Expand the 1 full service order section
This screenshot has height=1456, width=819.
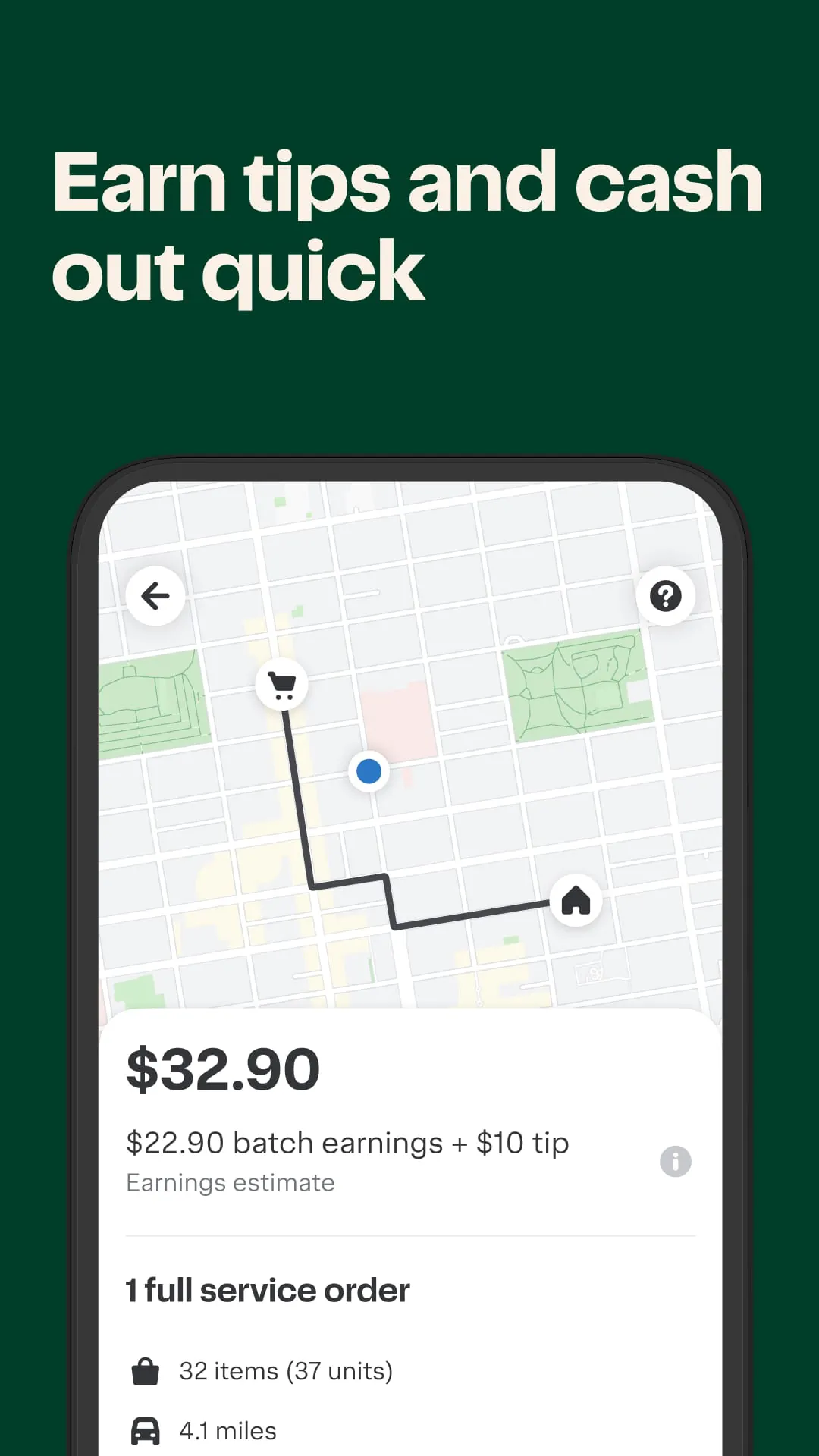click(x=267, y=1289)
